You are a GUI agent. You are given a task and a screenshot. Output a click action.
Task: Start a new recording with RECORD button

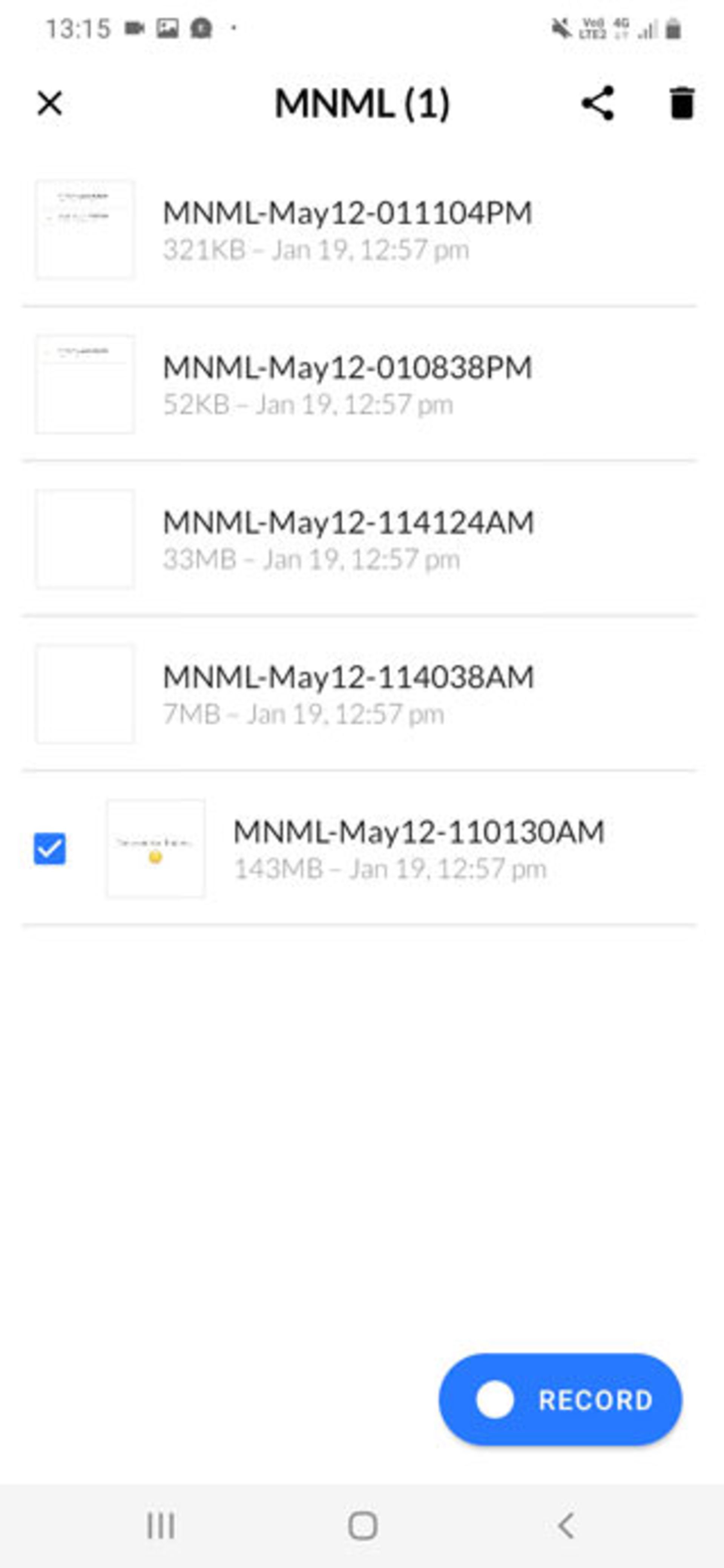[560, 1400]
